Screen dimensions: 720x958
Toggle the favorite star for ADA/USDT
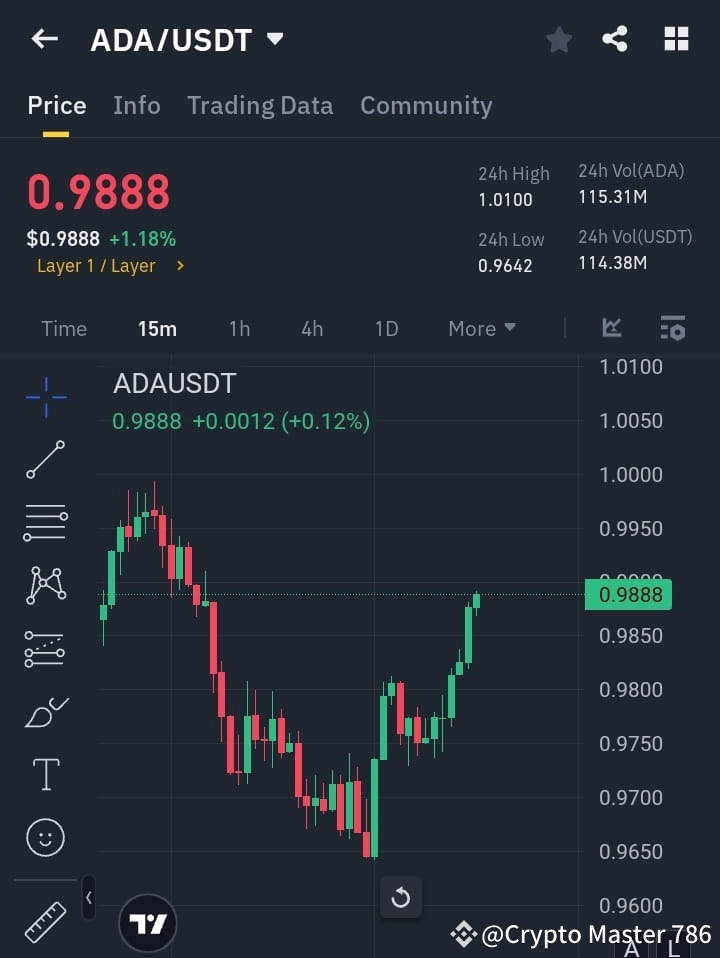(x=558, y=39)
